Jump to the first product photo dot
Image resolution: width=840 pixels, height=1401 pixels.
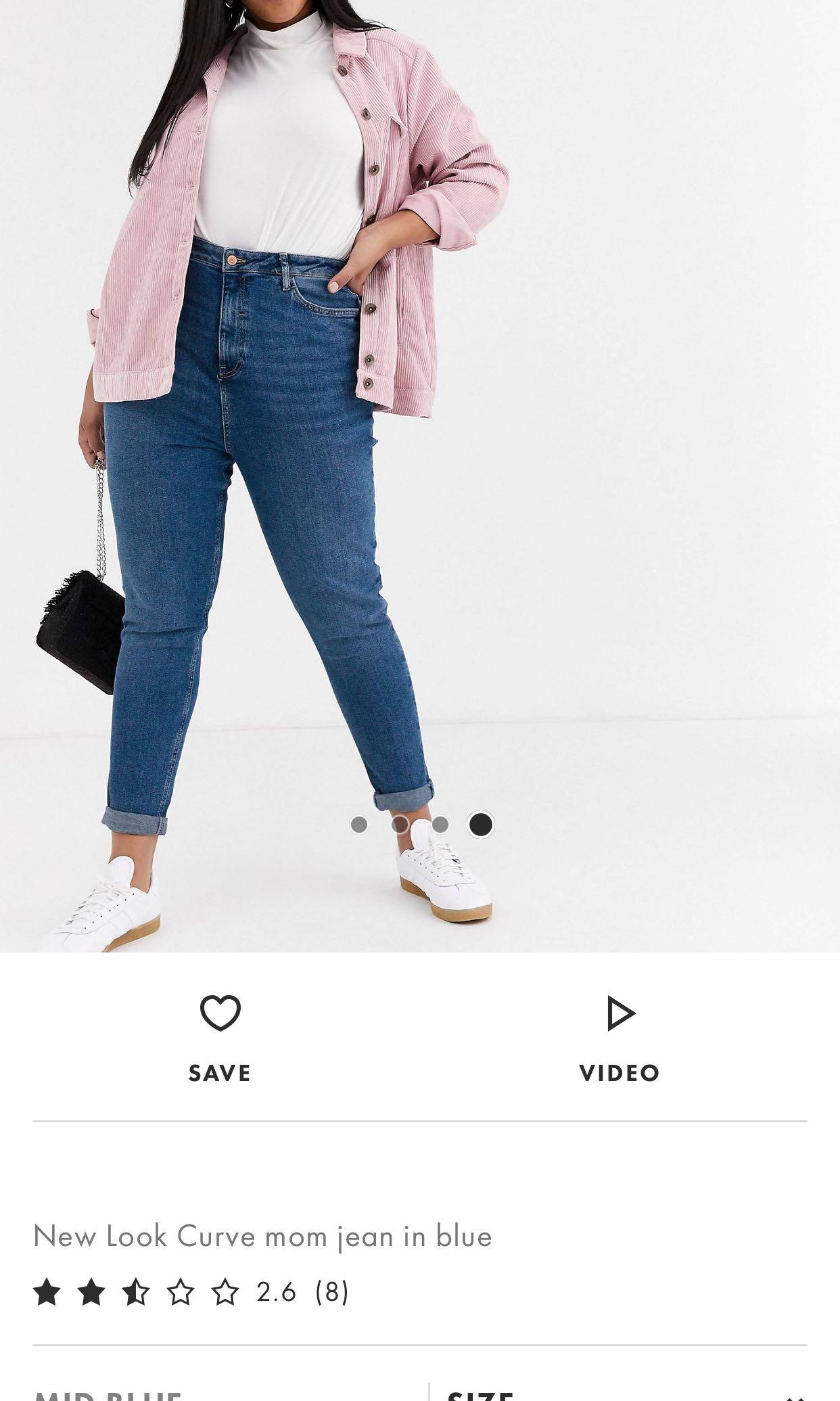pyautogui.click(x=359, y=825)
